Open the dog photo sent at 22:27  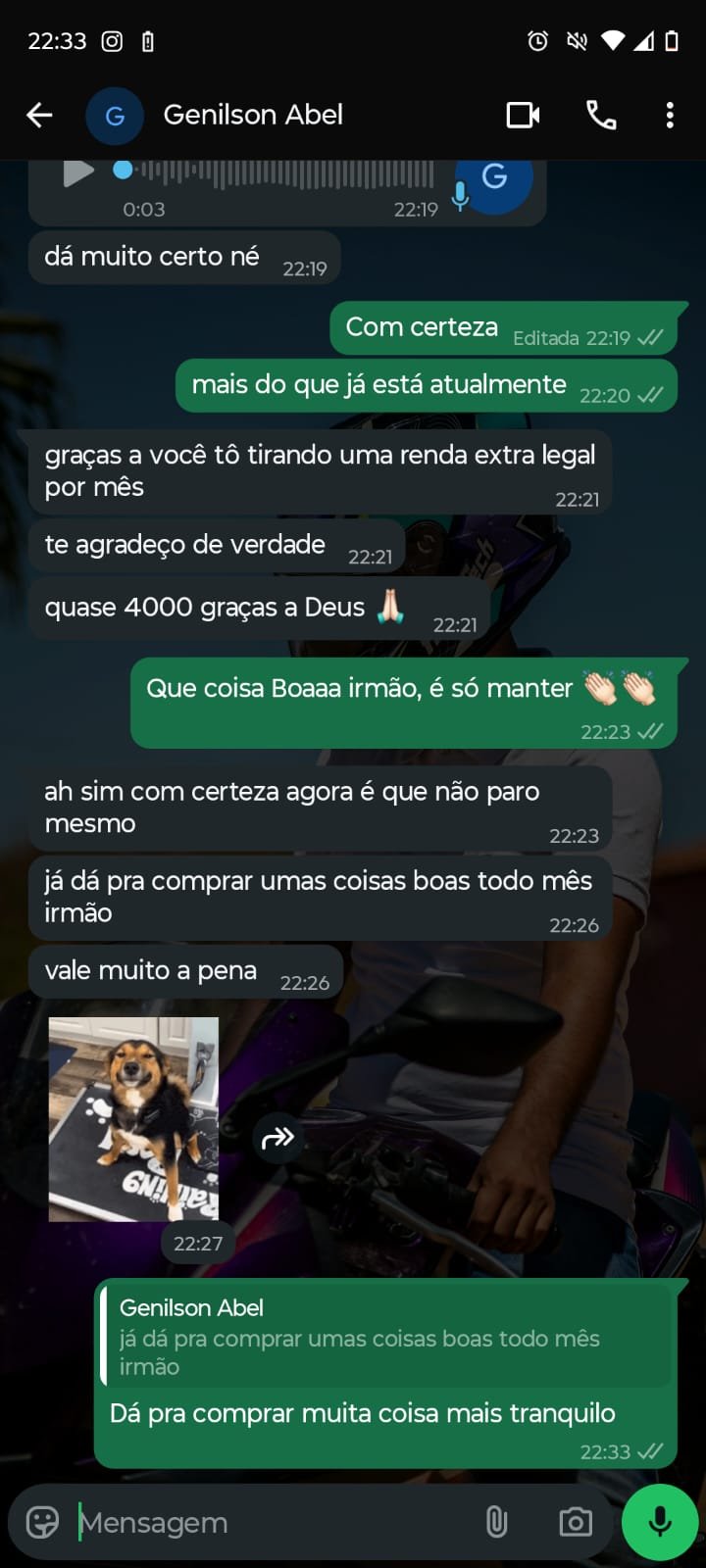coord(133,1118)
